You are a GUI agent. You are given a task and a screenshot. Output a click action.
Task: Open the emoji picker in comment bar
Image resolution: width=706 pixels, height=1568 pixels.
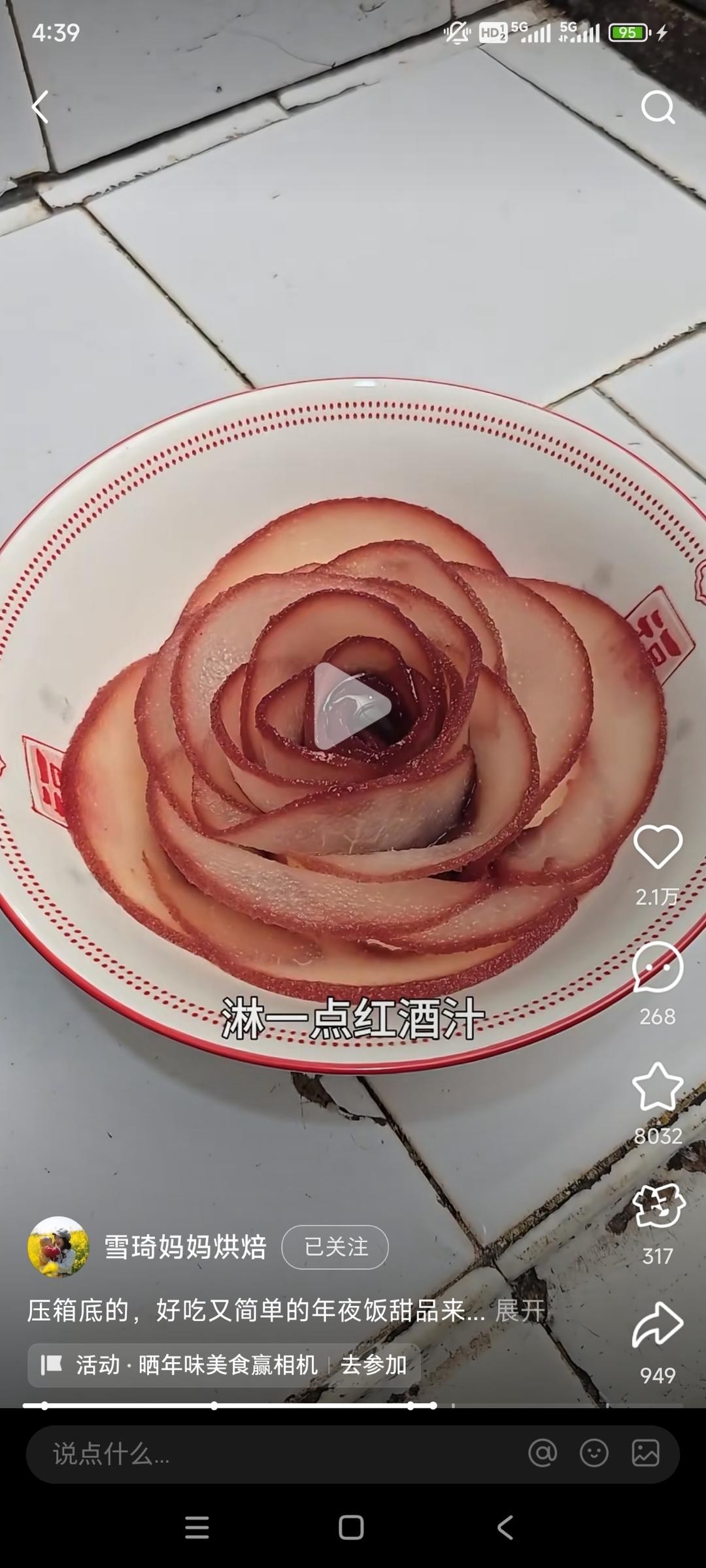(x=594, y=1454)
